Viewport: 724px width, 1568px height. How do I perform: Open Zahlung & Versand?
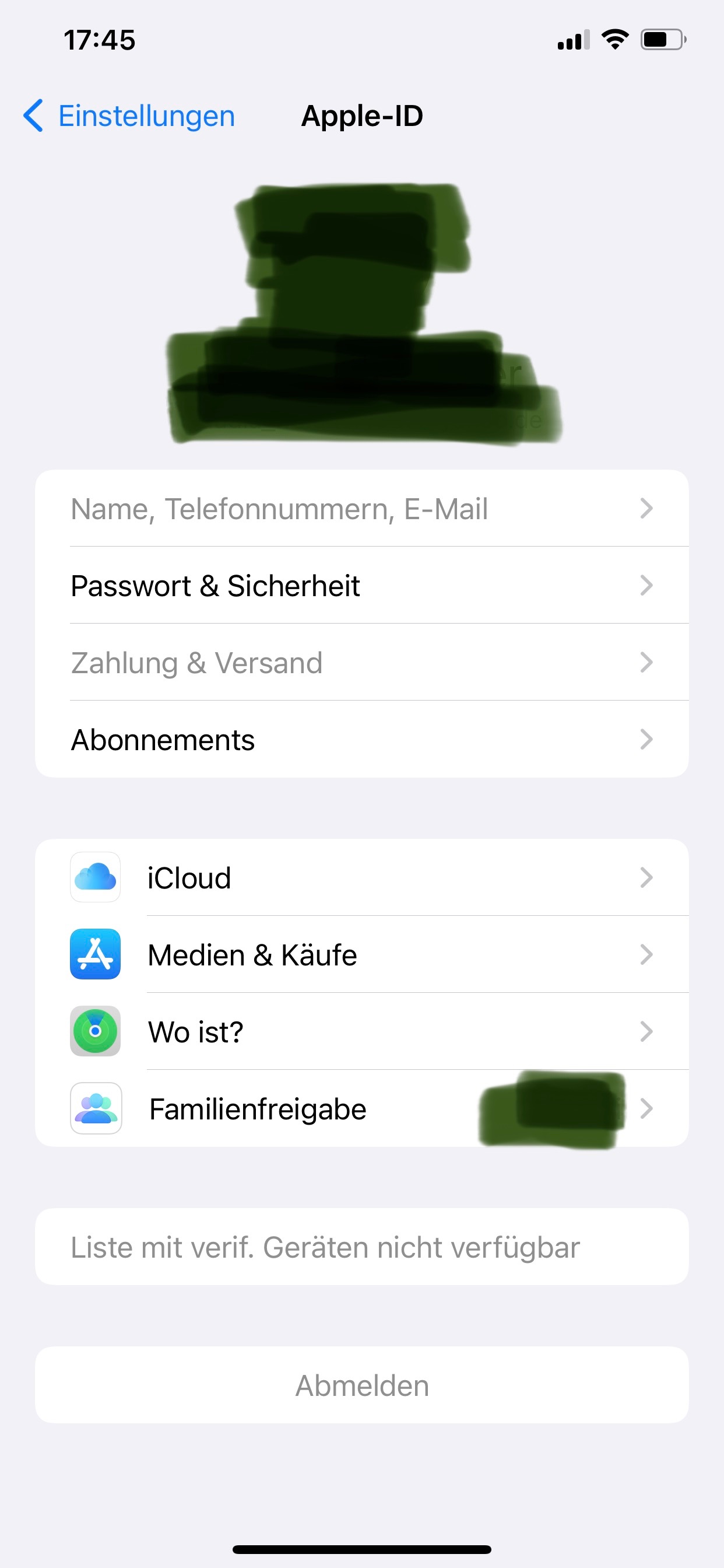pyautogui.click(x=361, y=662)
